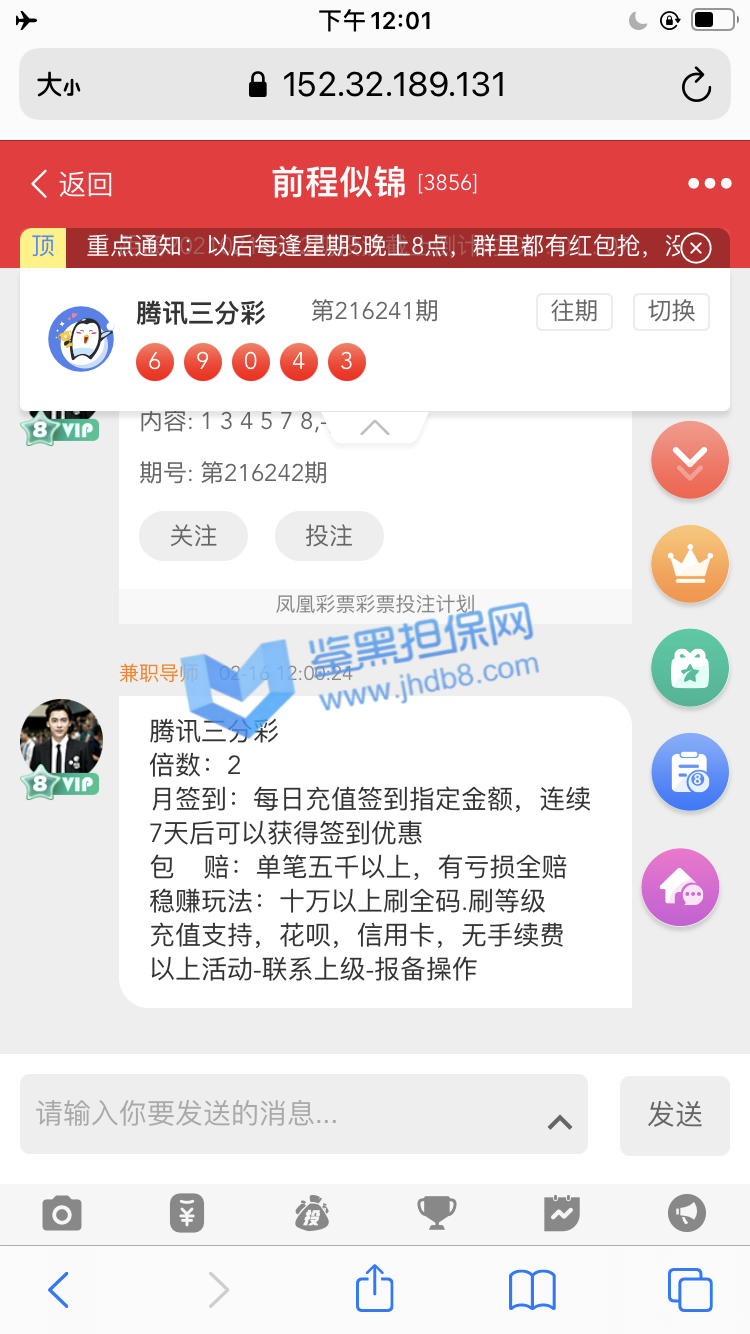Screen dimensions: 750x1334
Task: Reload the page in Safari
Action: click(x=696, y=85)
